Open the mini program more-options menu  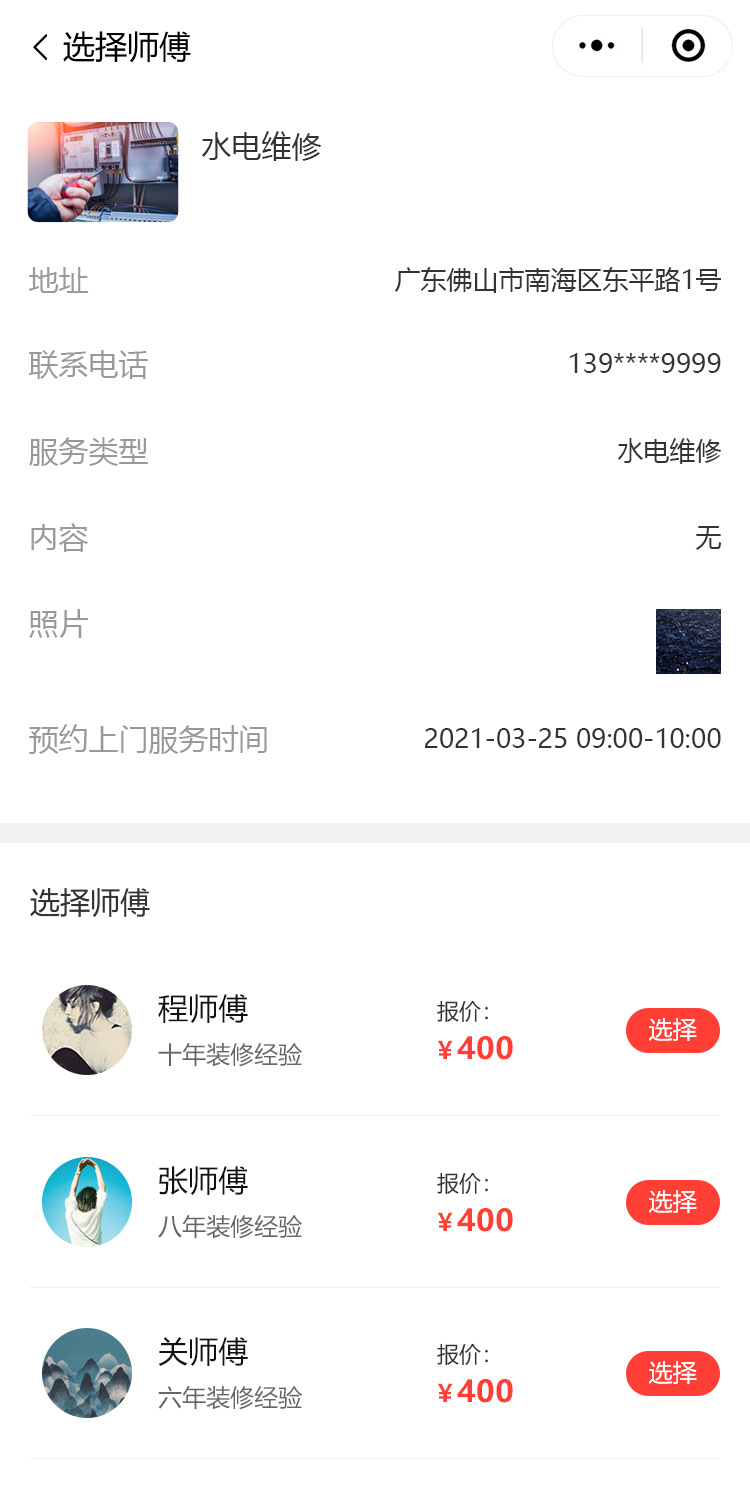point(597,46)
